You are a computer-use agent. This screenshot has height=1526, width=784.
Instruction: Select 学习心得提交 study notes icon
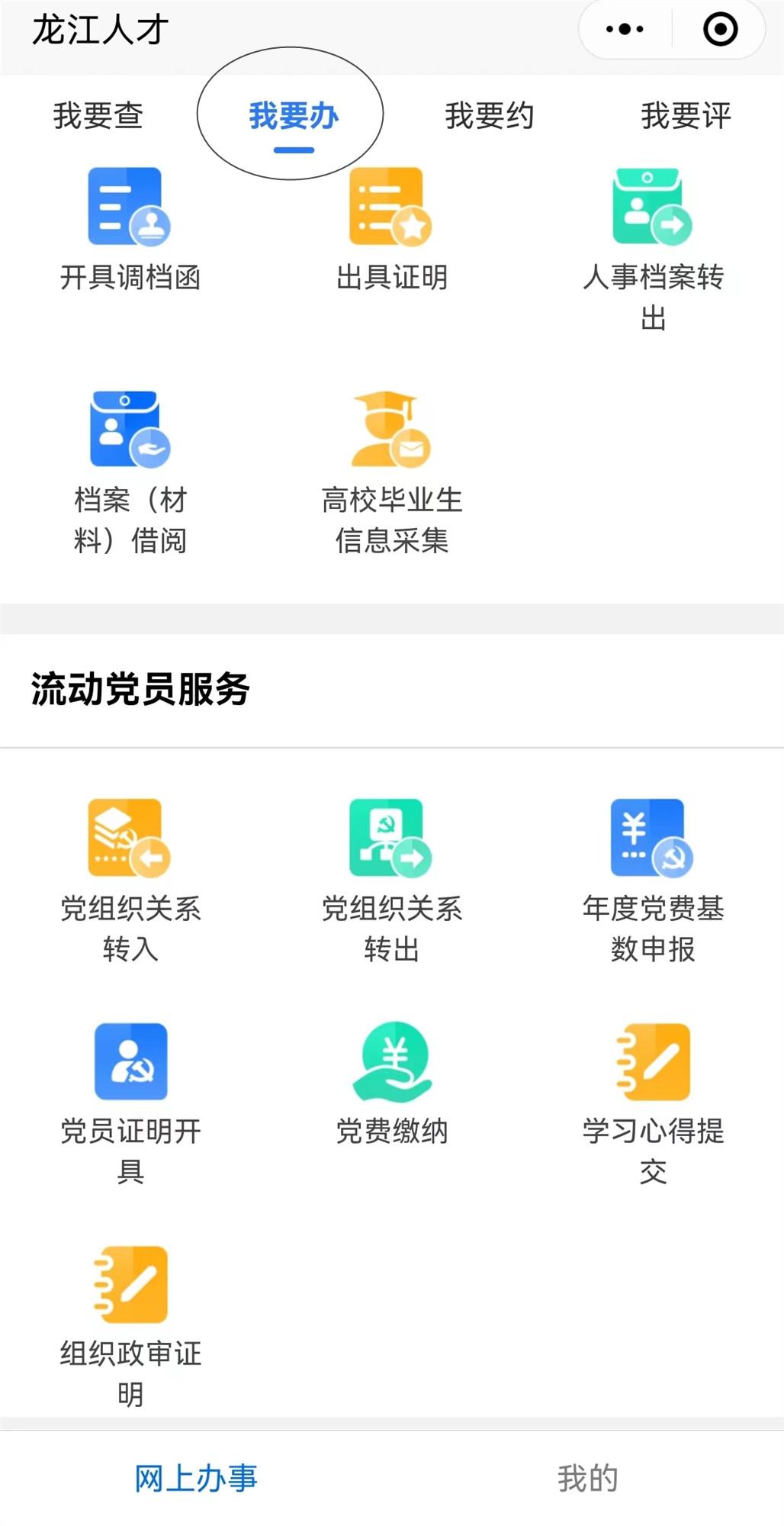tap(652, 1061)
